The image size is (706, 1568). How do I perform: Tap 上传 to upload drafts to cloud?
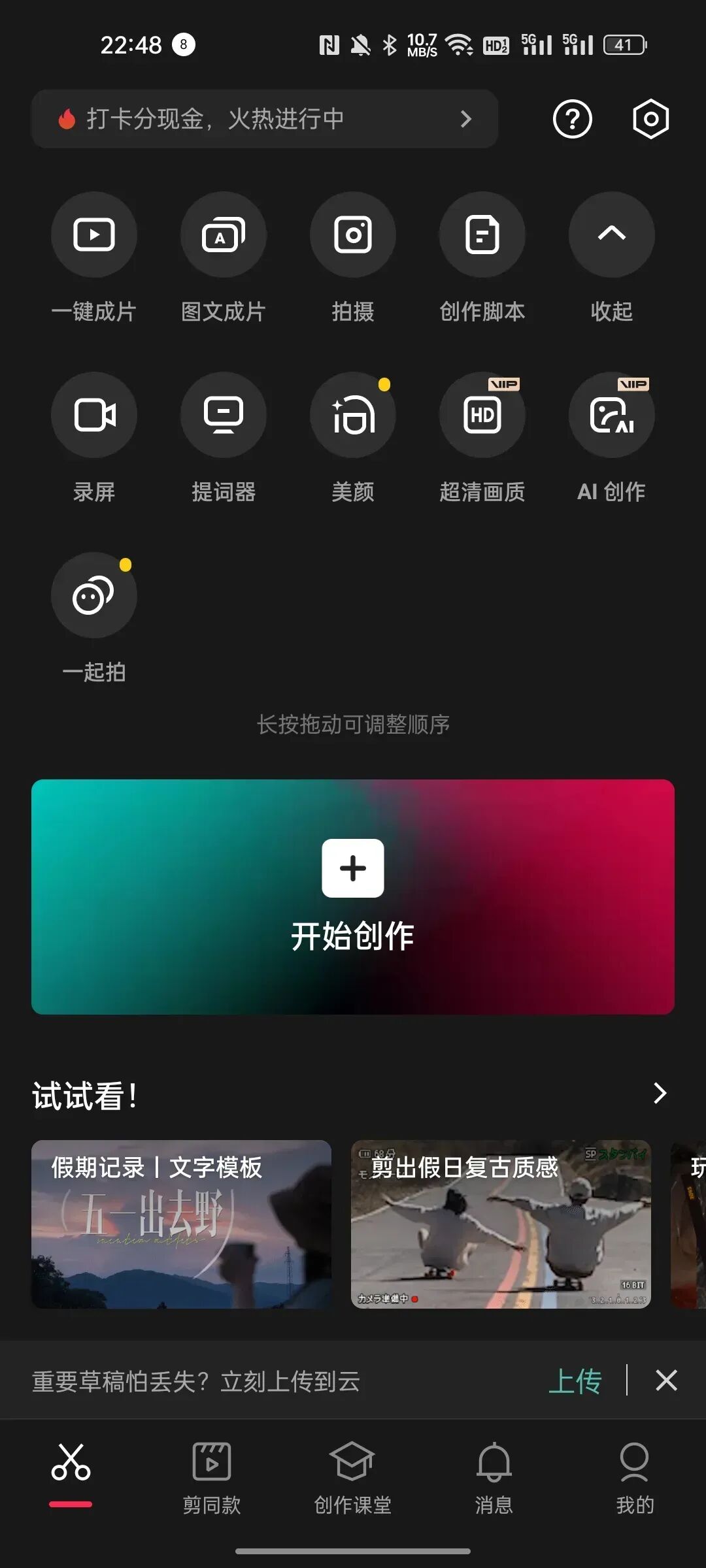[x=575, y=1381]
